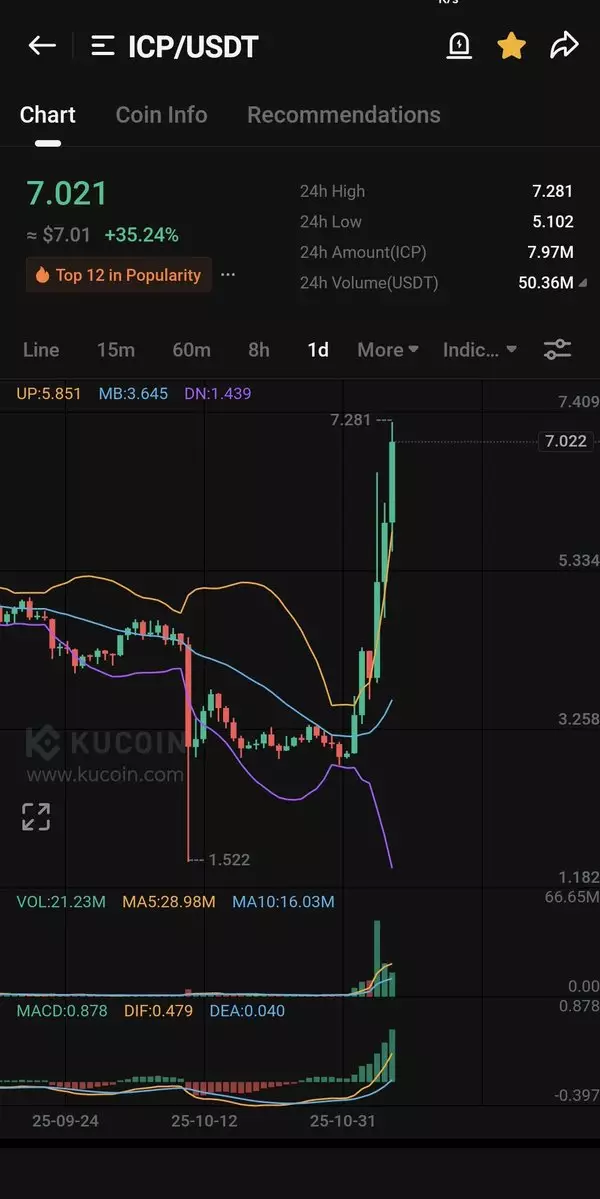Image resolution: width=600 pixels, height=1199 pixels.
Task: Open the More timeframes dropdown
Action: [388, 350]
